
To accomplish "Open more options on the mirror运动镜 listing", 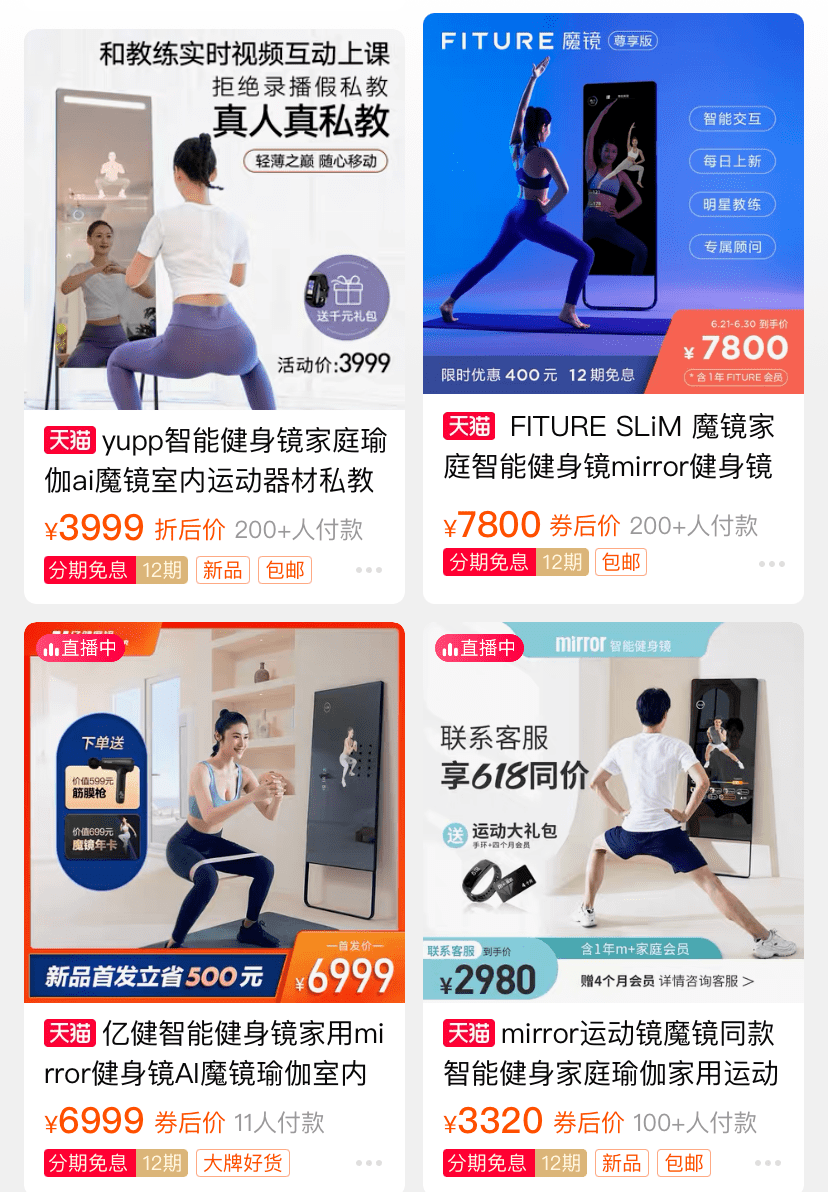I will click(768, 1163).
